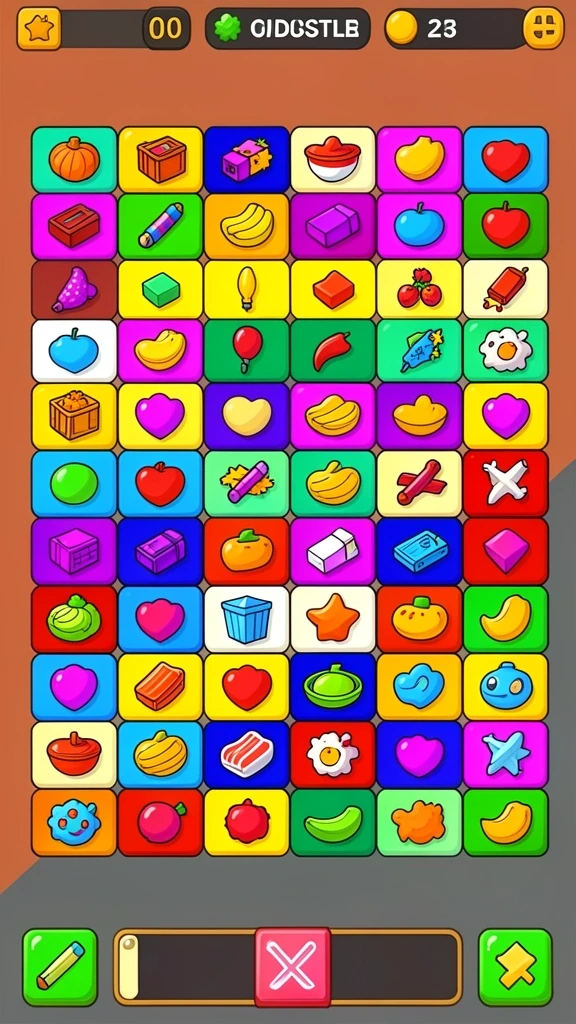
Task: Select the pumpkin on the teal tile
Action: pyautogui.click(x=74, y=159)
